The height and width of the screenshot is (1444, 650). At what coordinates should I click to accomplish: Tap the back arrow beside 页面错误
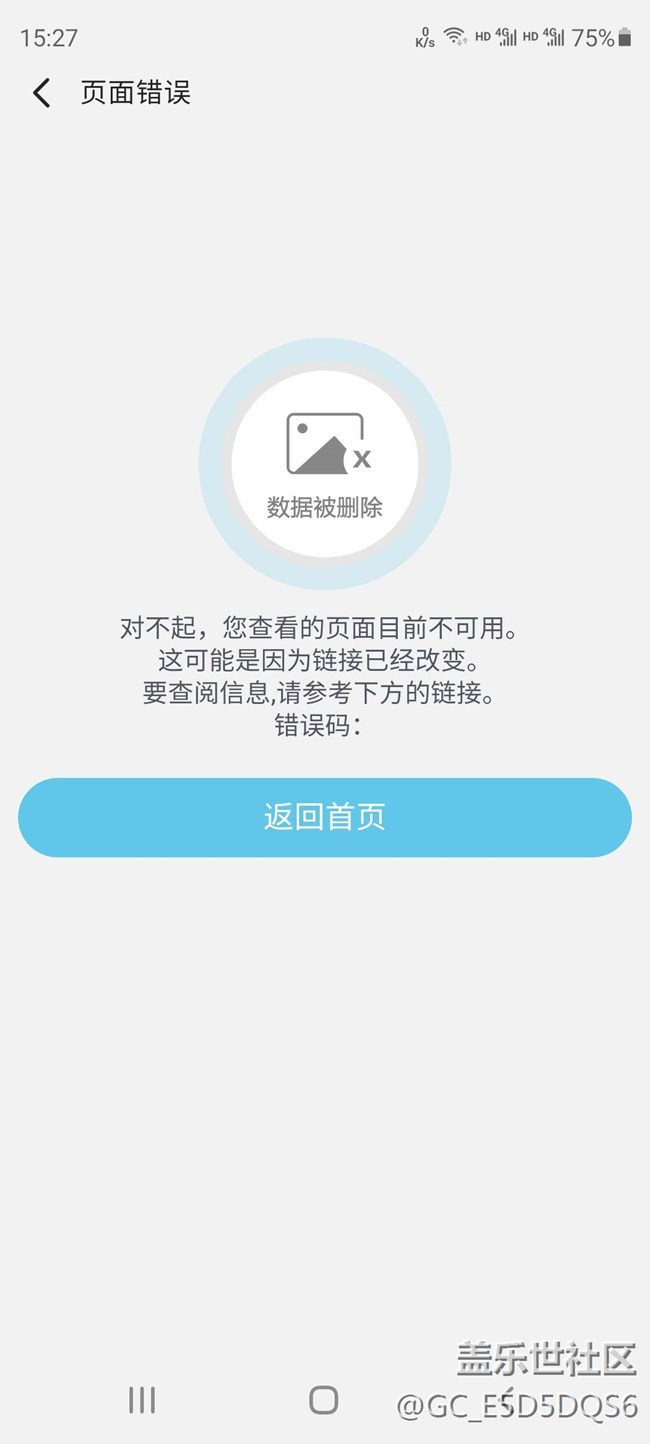41,93
